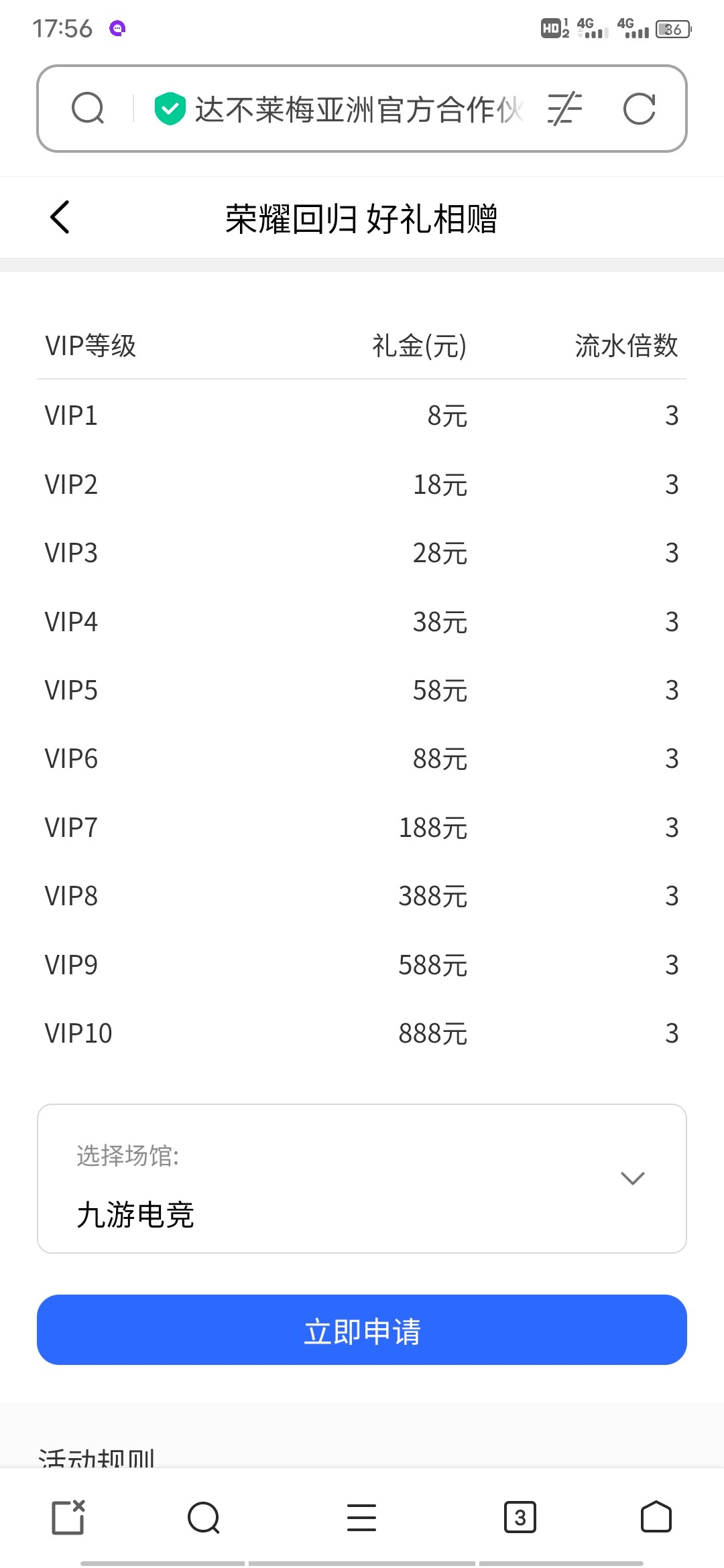
Task: Go back from the 荣耀回归 好礼相赠 page
Action: (x=60, y=218)
